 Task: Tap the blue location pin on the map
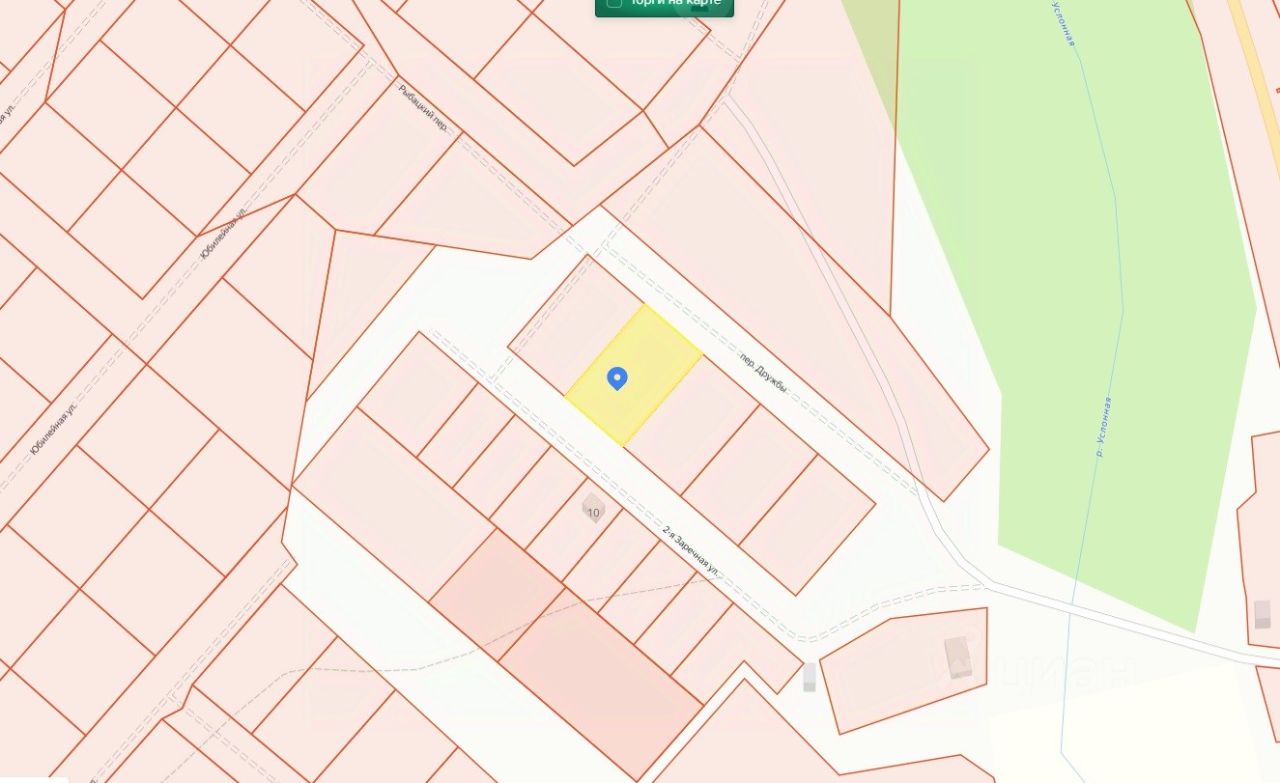(617, 378)
